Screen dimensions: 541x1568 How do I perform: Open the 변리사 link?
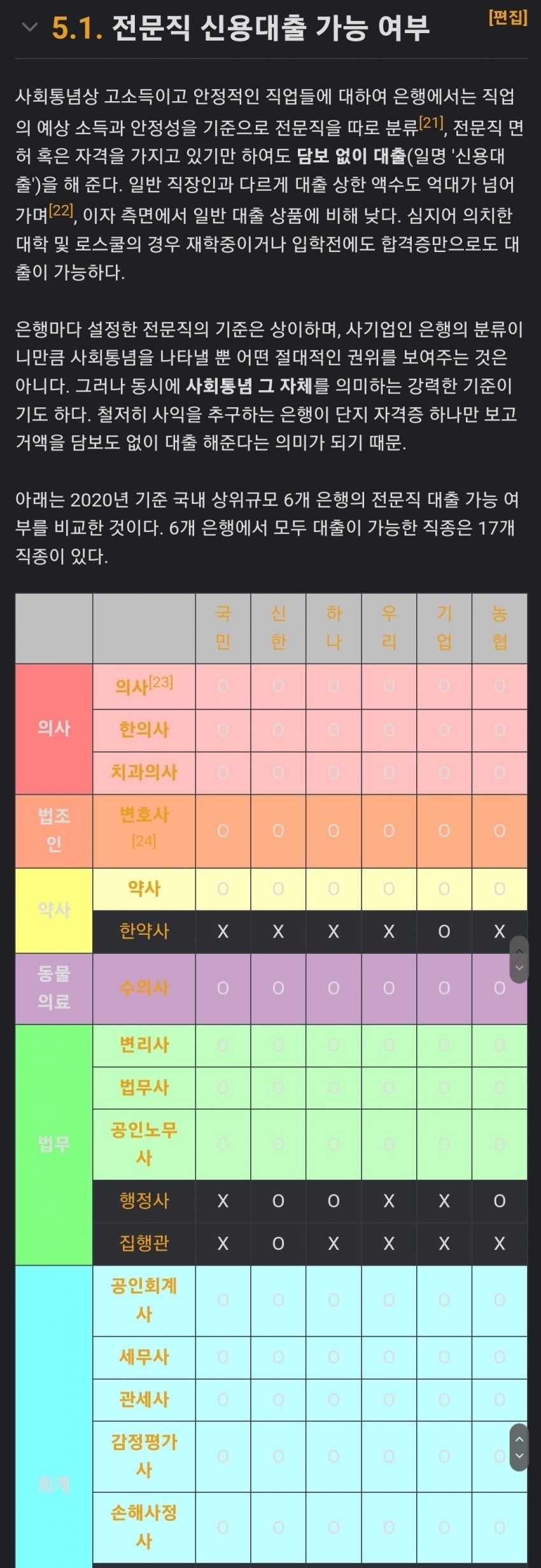tap(144, 1044)
